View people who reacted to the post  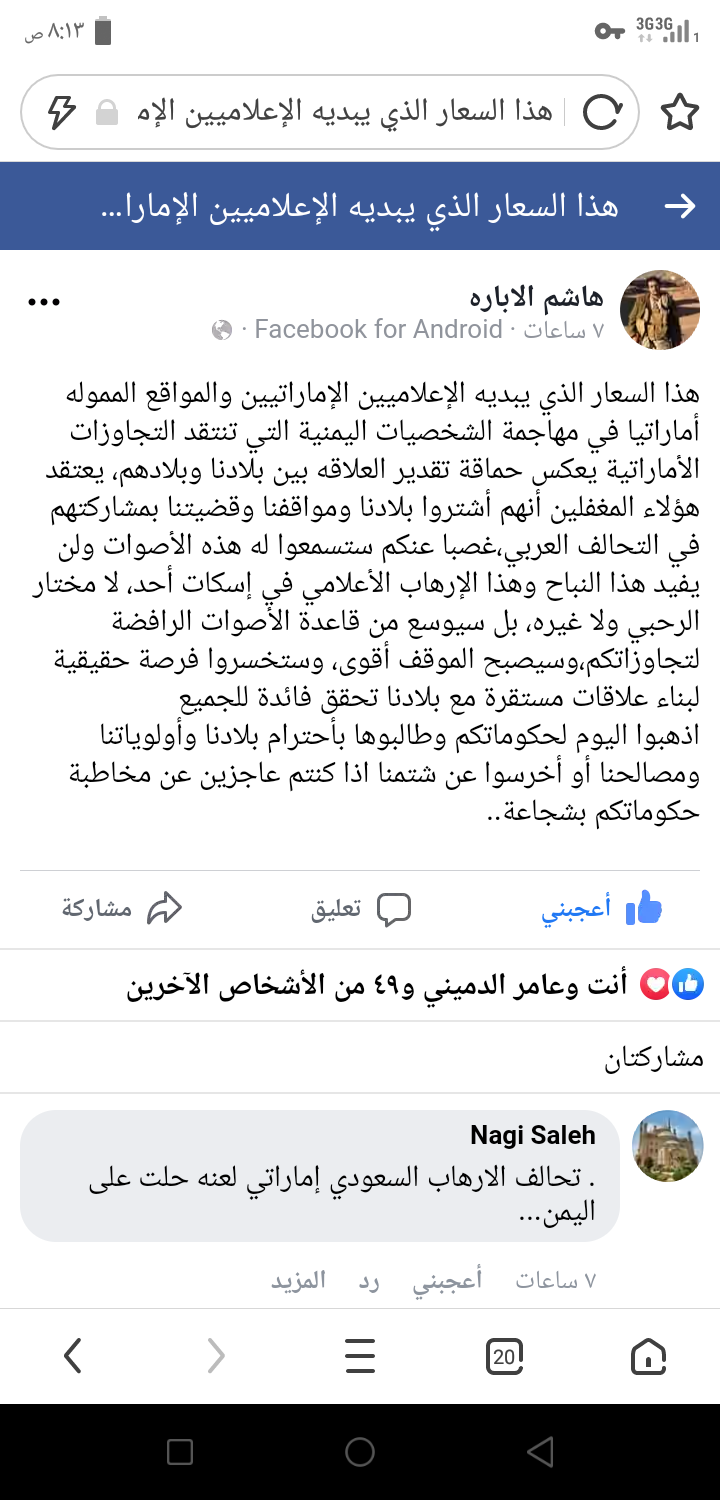click(x=415, y=985)
